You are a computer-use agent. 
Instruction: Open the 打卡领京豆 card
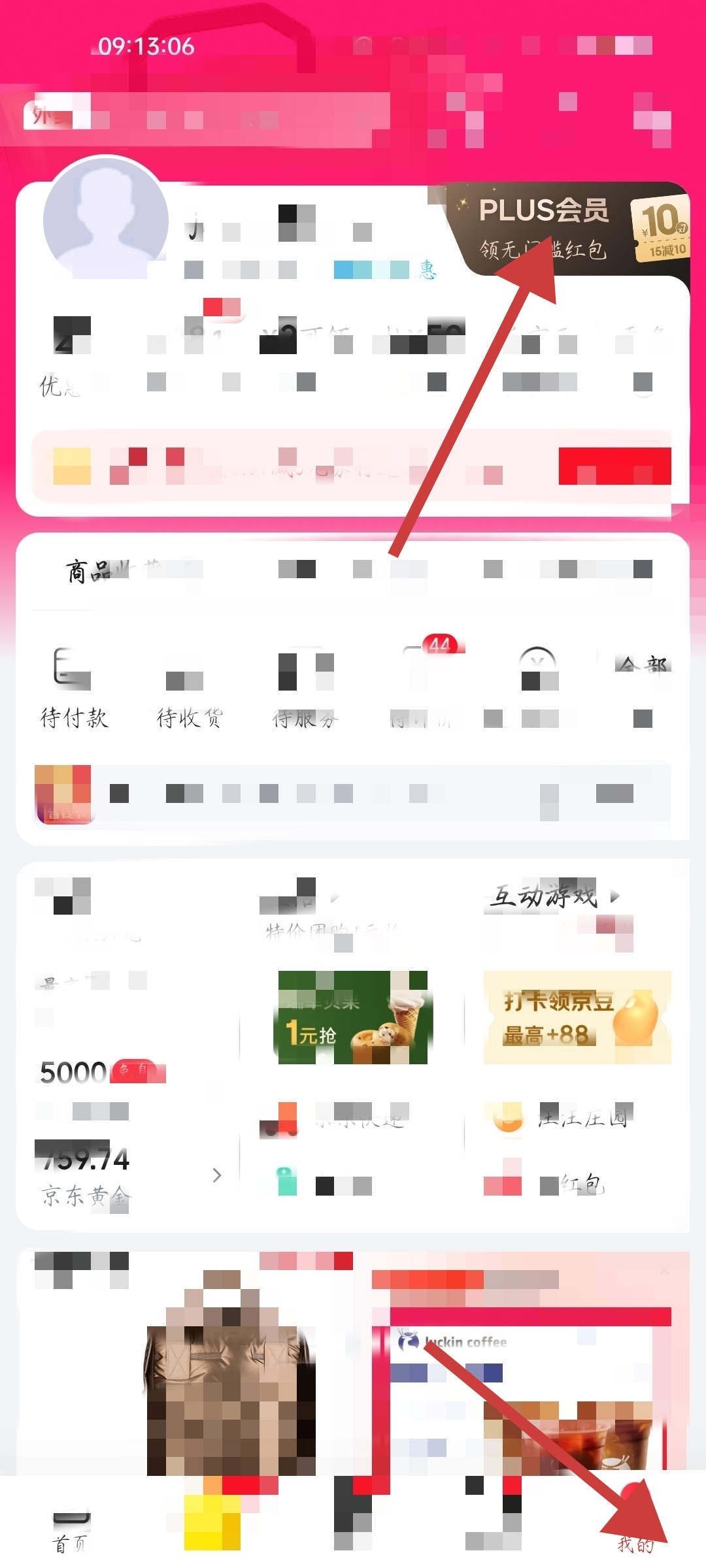tap(577, 1017)
